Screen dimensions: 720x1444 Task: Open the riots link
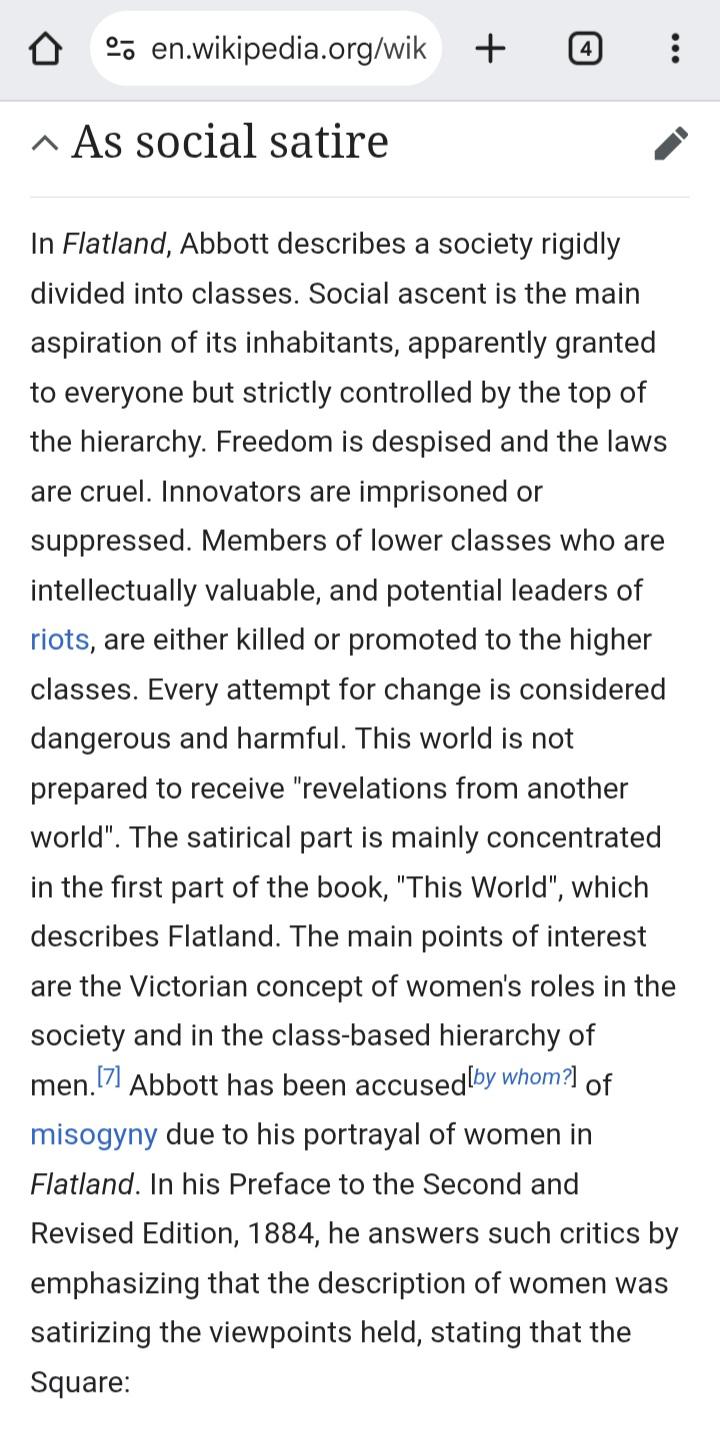tap(60, 640)
